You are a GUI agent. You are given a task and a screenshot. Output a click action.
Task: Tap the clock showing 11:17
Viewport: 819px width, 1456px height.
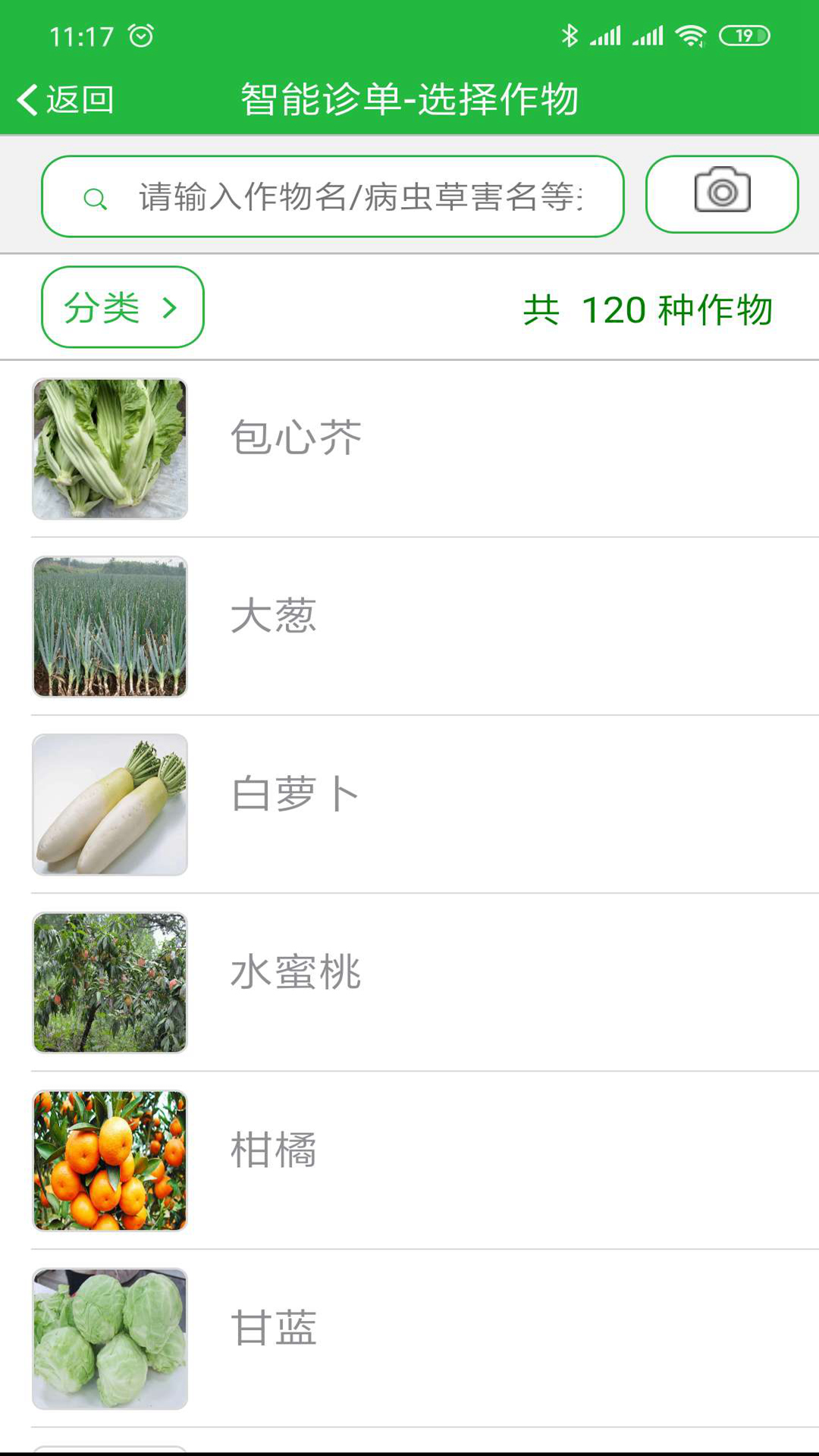(83, 33)
